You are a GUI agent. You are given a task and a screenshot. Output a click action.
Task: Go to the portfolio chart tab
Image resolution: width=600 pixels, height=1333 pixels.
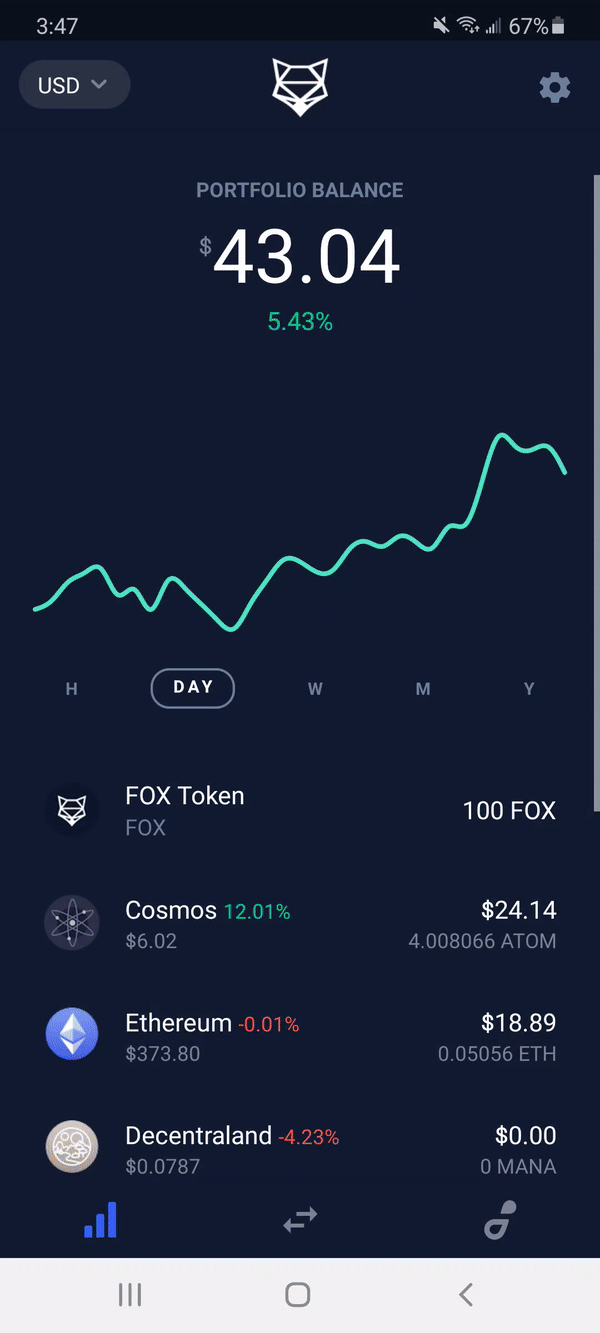(101, 1219)
